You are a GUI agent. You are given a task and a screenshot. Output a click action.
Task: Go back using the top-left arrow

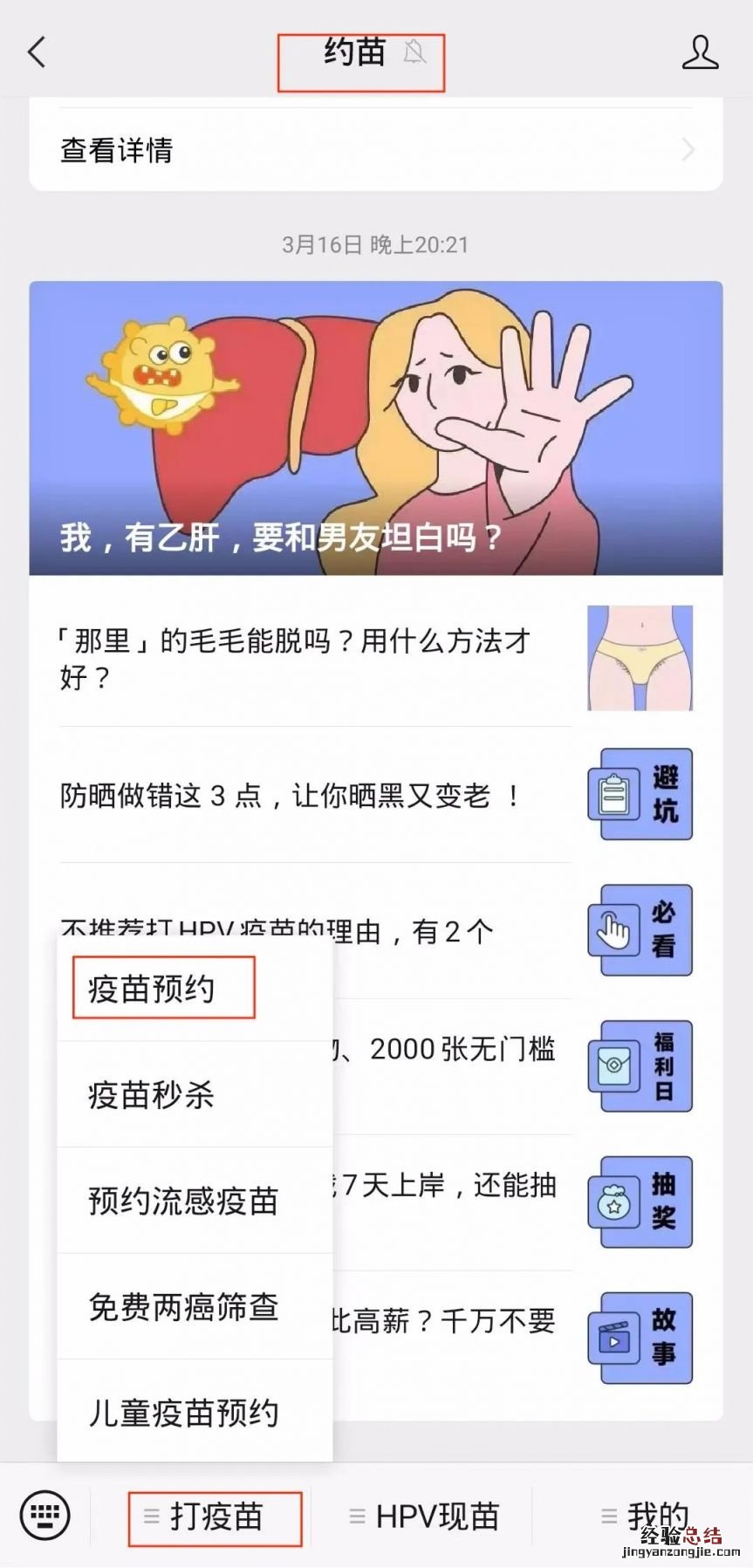click(37, 52)
